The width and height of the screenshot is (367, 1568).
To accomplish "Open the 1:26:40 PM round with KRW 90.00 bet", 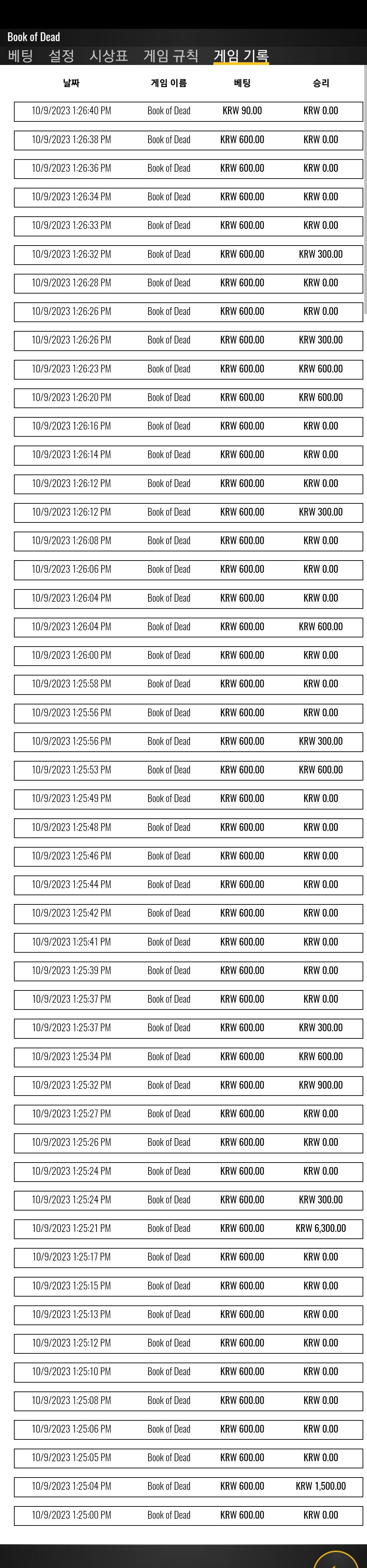I will pyautogui.click(x=189, y=111).
